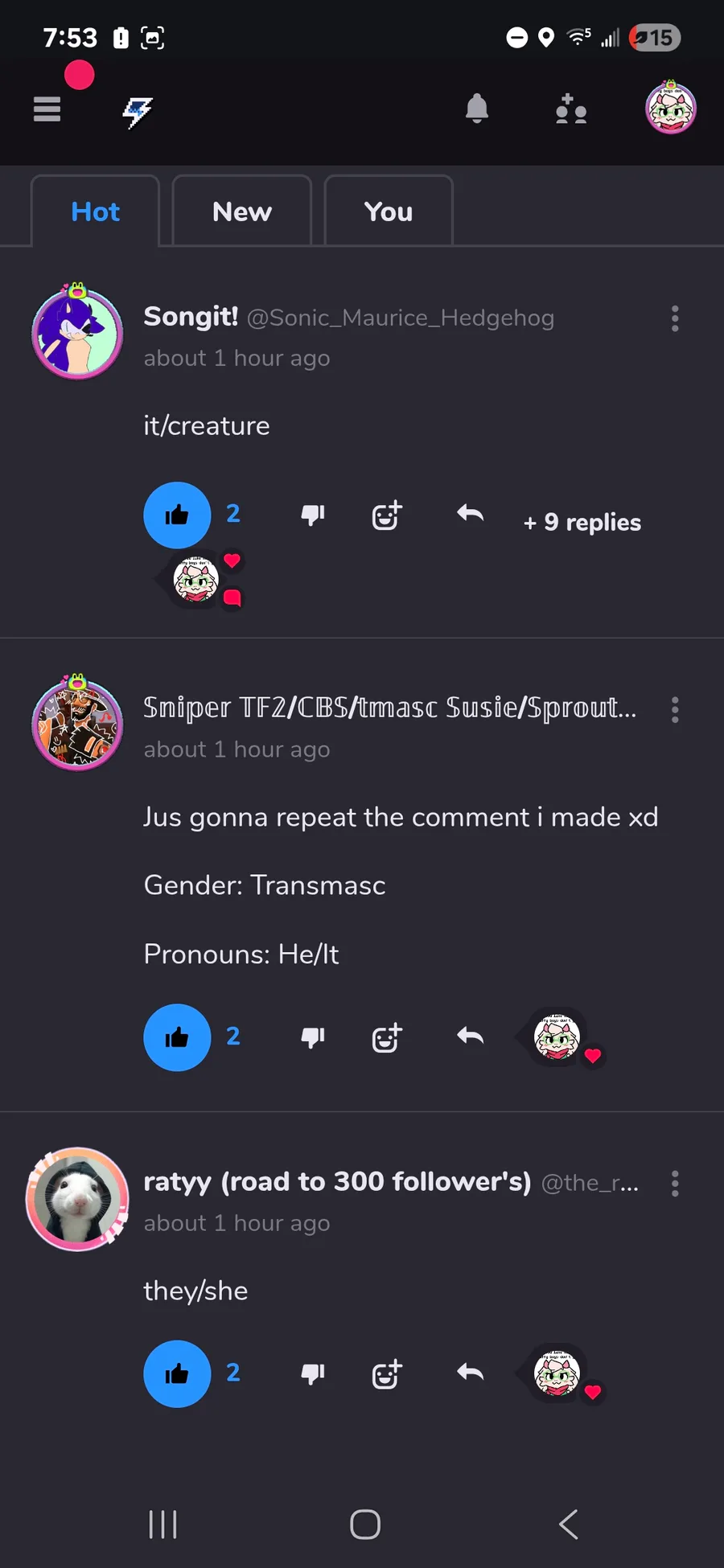Reply to the Sniper TF2 comment
This screenshot has height=1568, width=724.
[x=471, y=1036]
